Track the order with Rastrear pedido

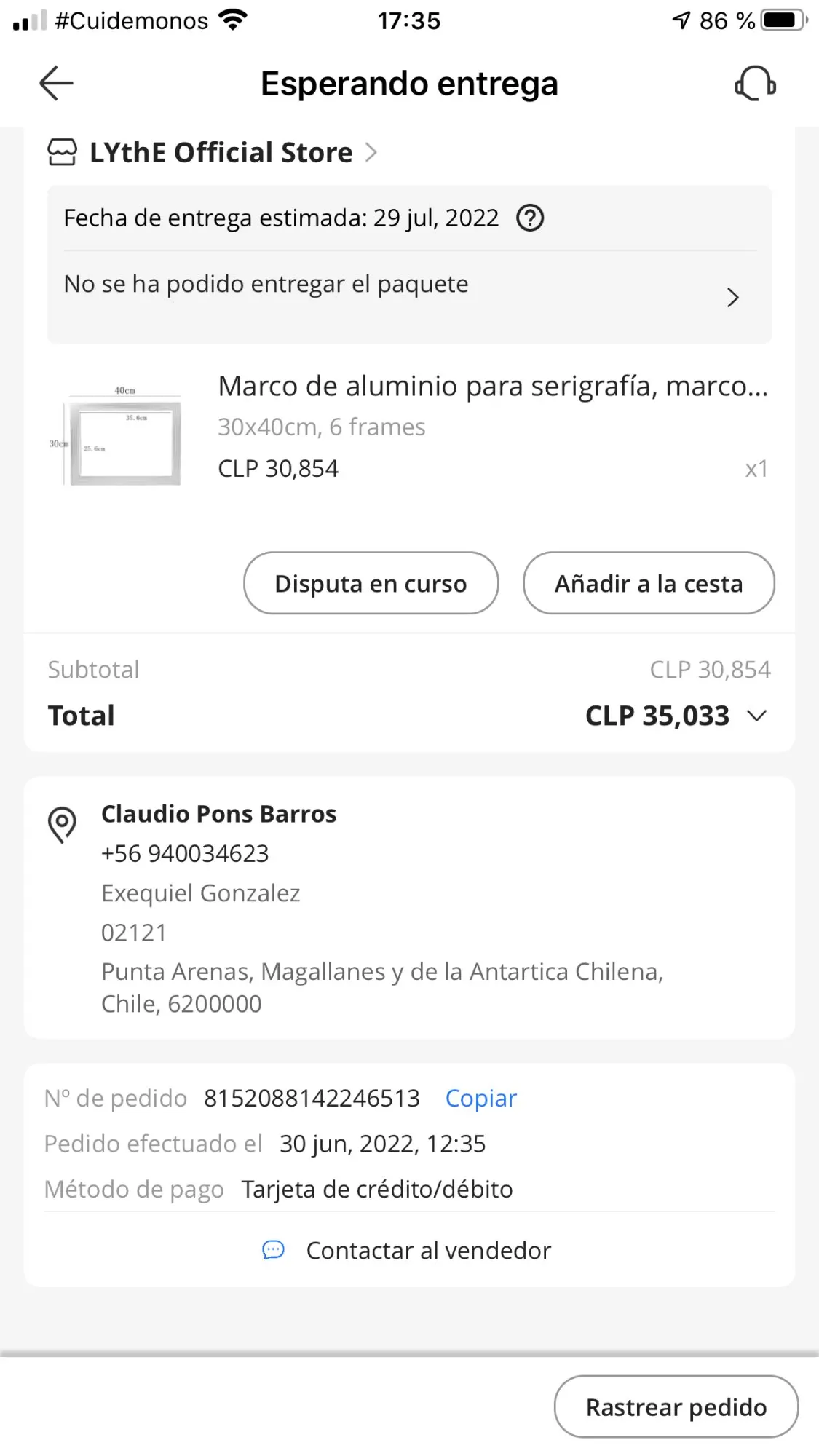pos(676,1406)
